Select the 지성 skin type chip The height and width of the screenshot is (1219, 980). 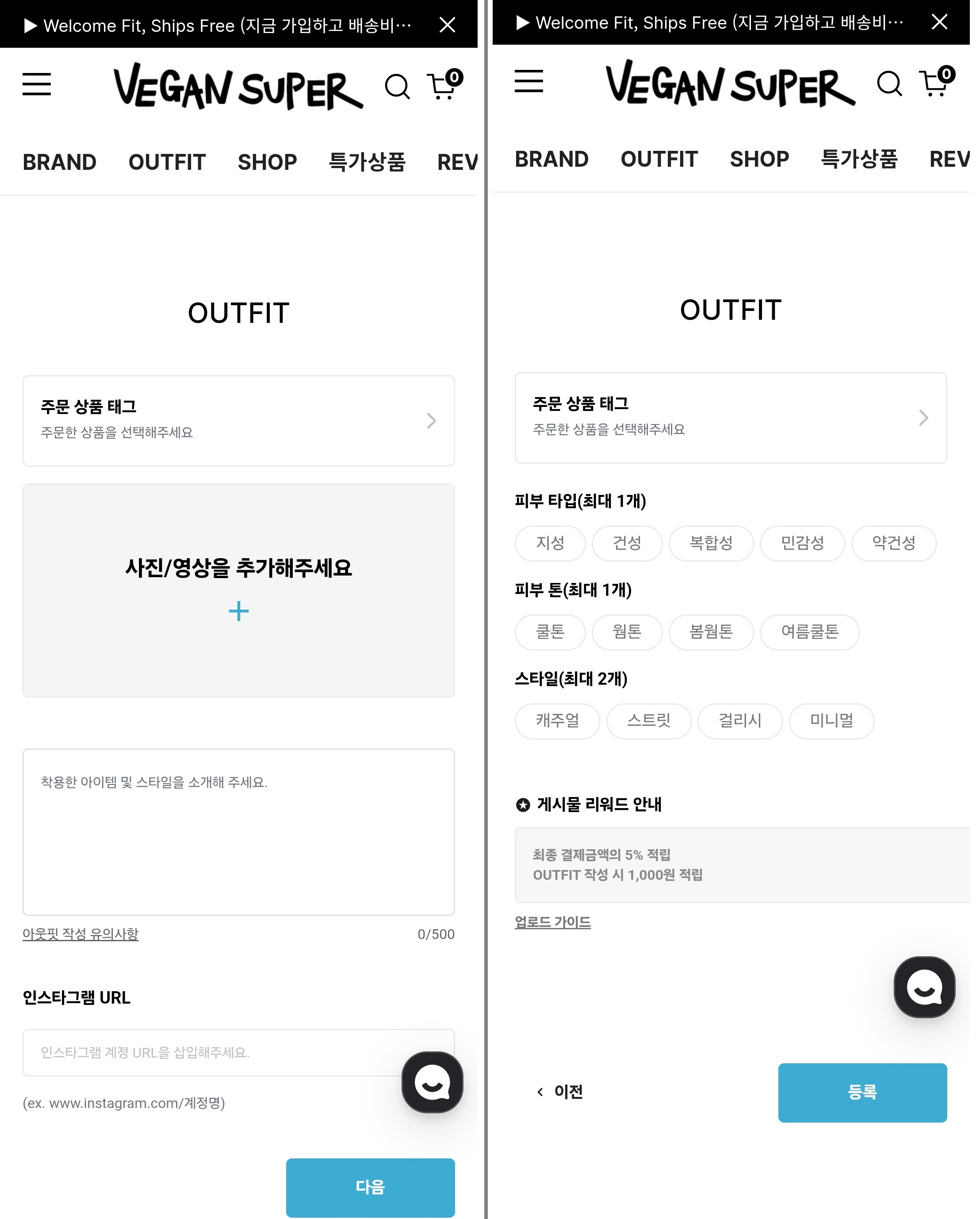pos(550,543)
